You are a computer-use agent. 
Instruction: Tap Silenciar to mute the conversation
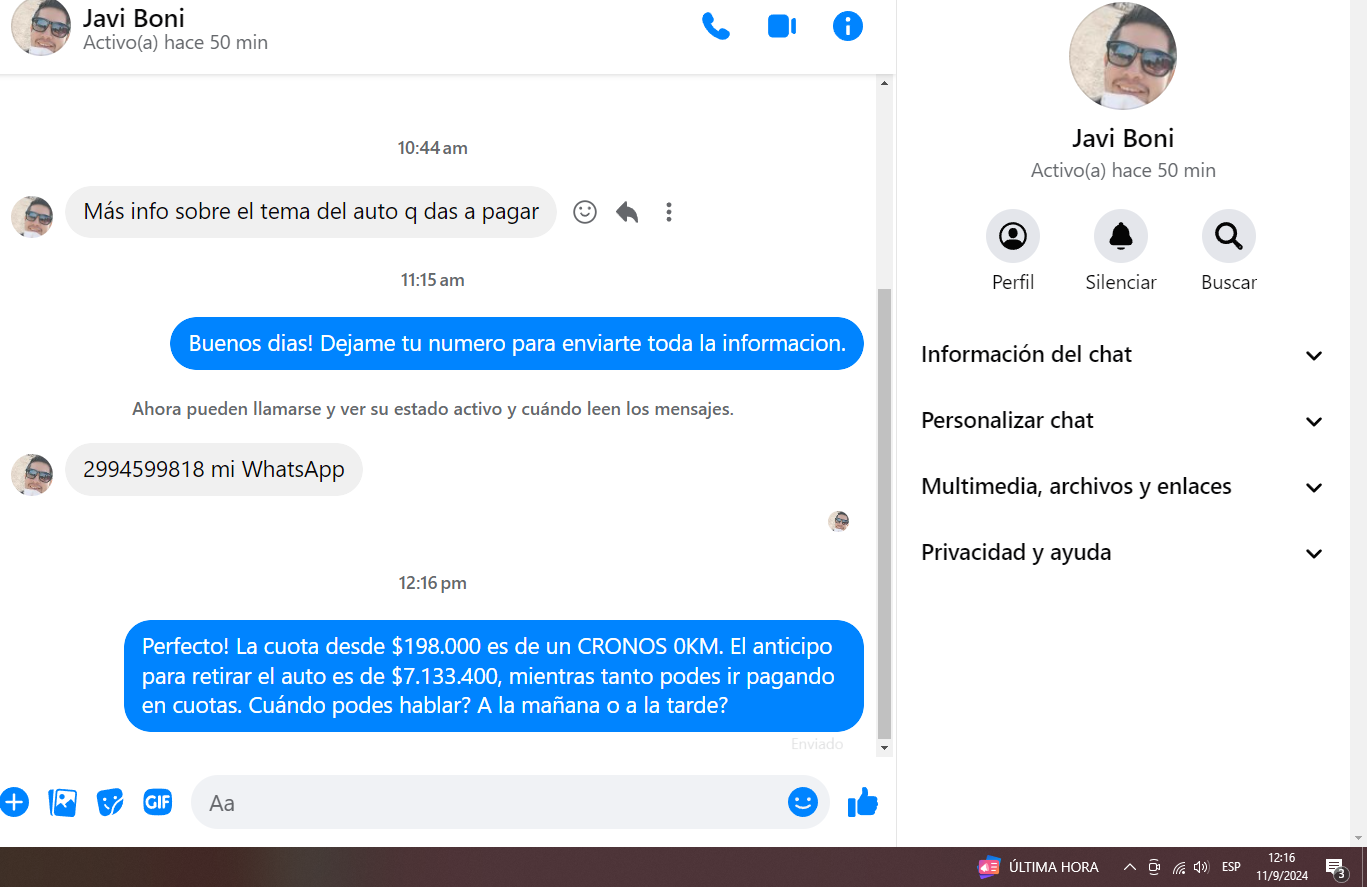[x=1120, y=237]
